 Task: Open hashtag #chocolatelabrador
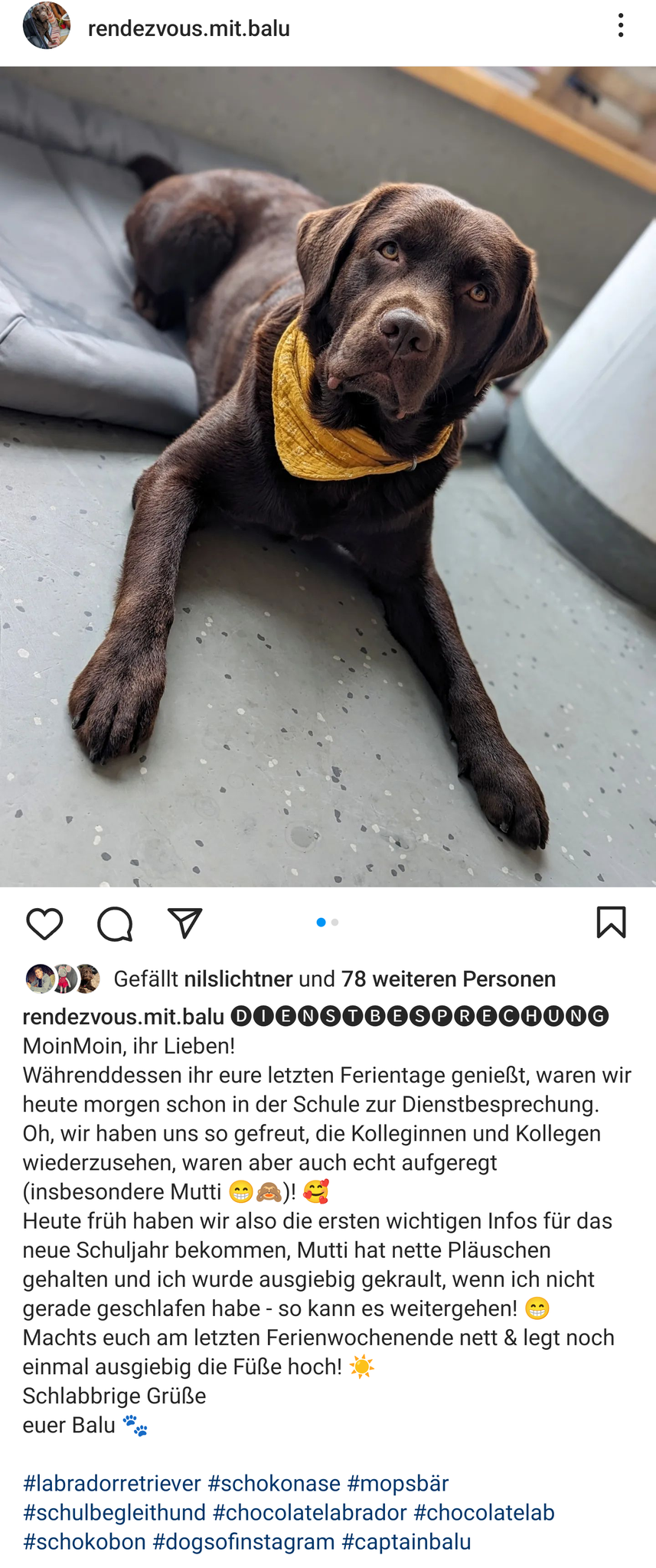coord(309,1512)
